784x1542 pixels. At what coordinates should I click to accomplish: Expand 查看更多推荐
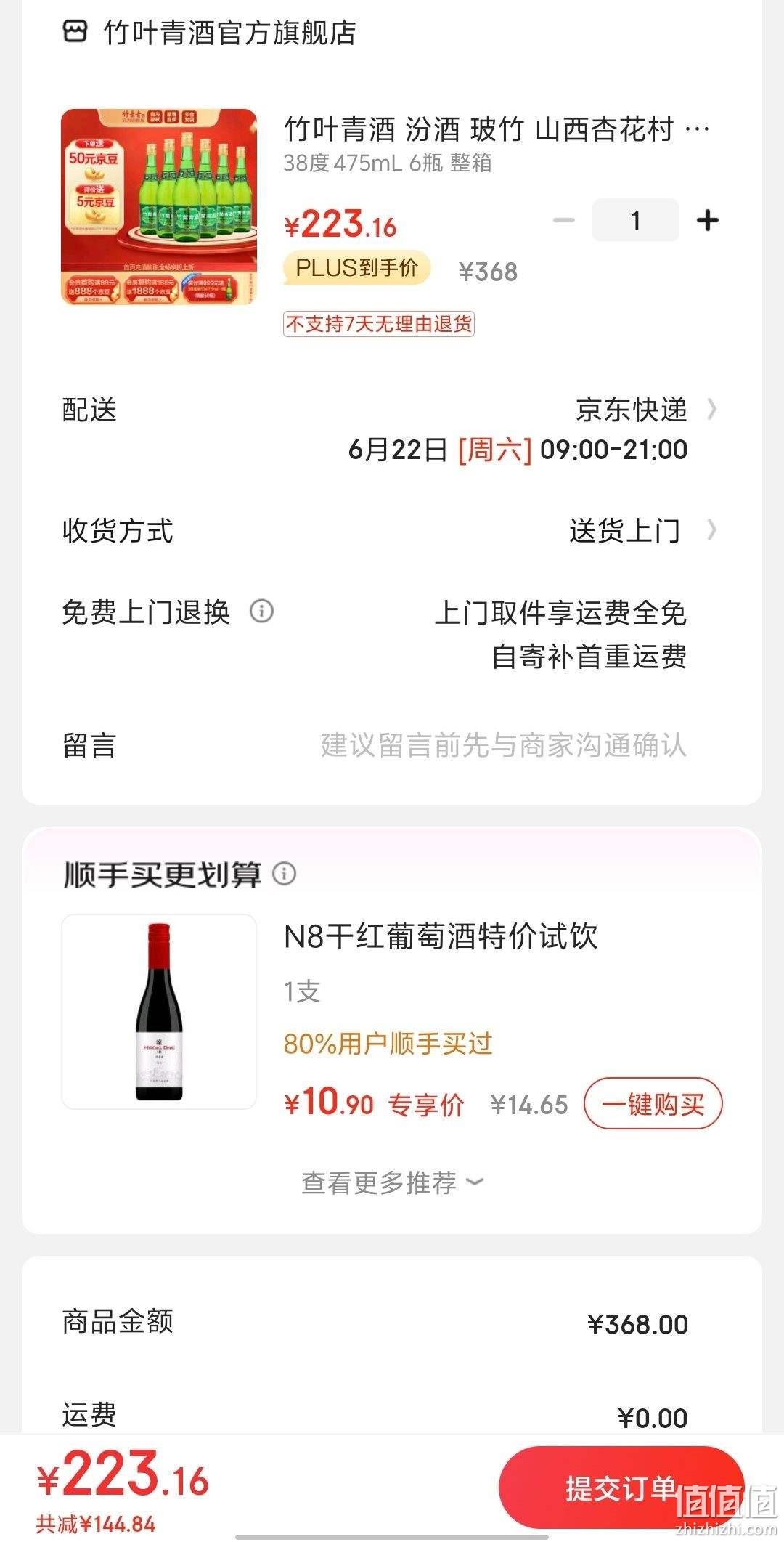coord(392,1183)
